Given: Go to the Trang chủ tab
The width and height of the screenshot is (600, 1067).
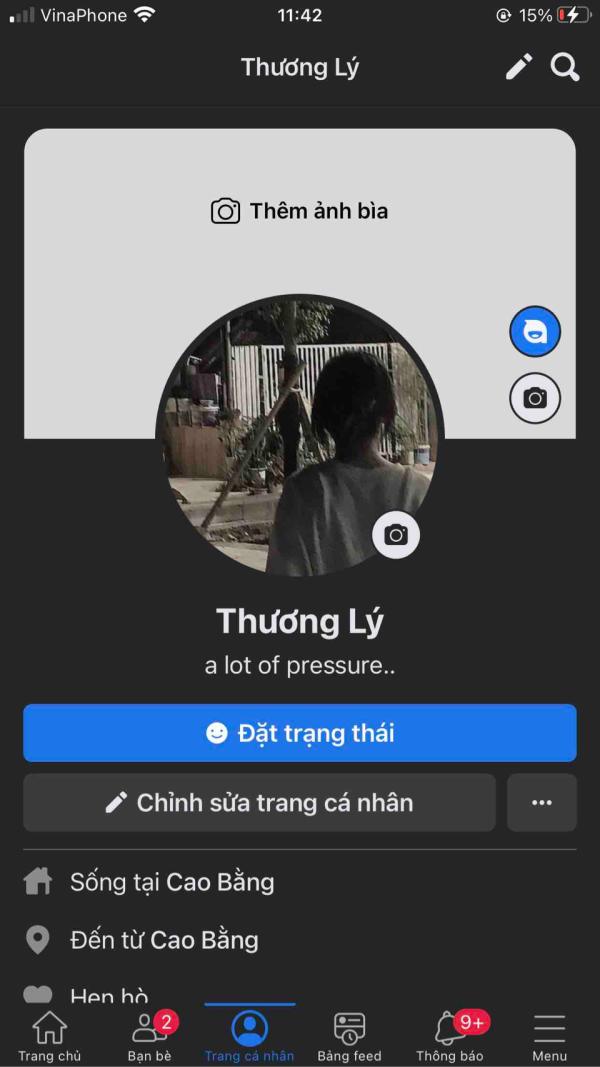Looking at the screenshot, I should tap(50, 1036).
